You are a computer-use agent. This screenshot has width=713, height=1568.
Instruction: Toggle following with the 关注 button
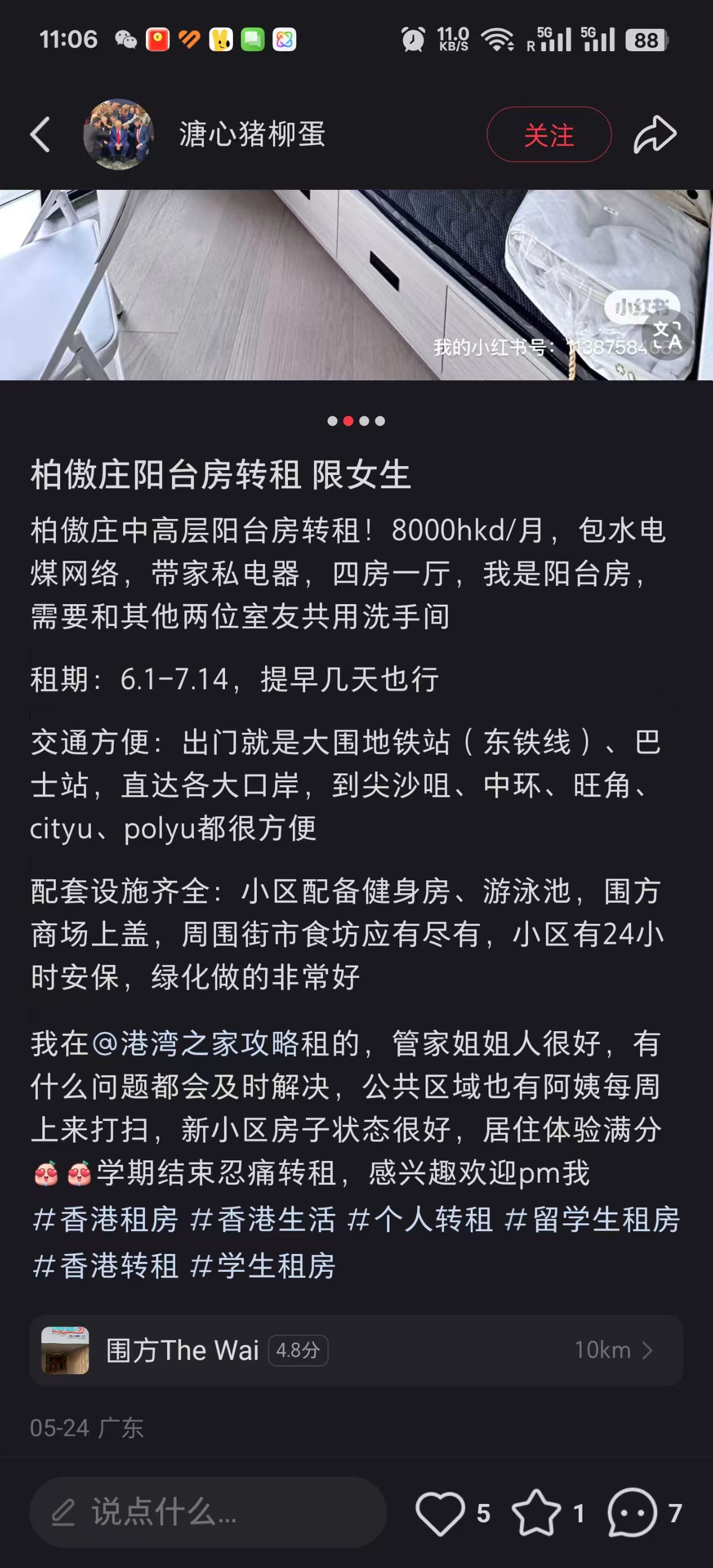tap(549, 135)
